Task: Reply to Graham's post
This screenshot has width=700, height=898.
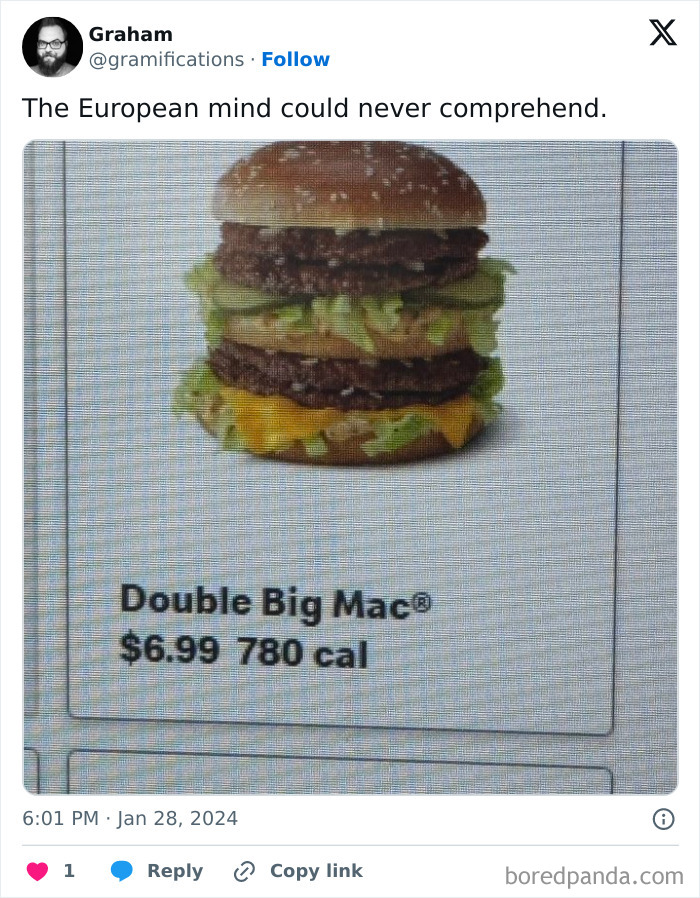Action: pyautogui.click(x=157, y=871)
